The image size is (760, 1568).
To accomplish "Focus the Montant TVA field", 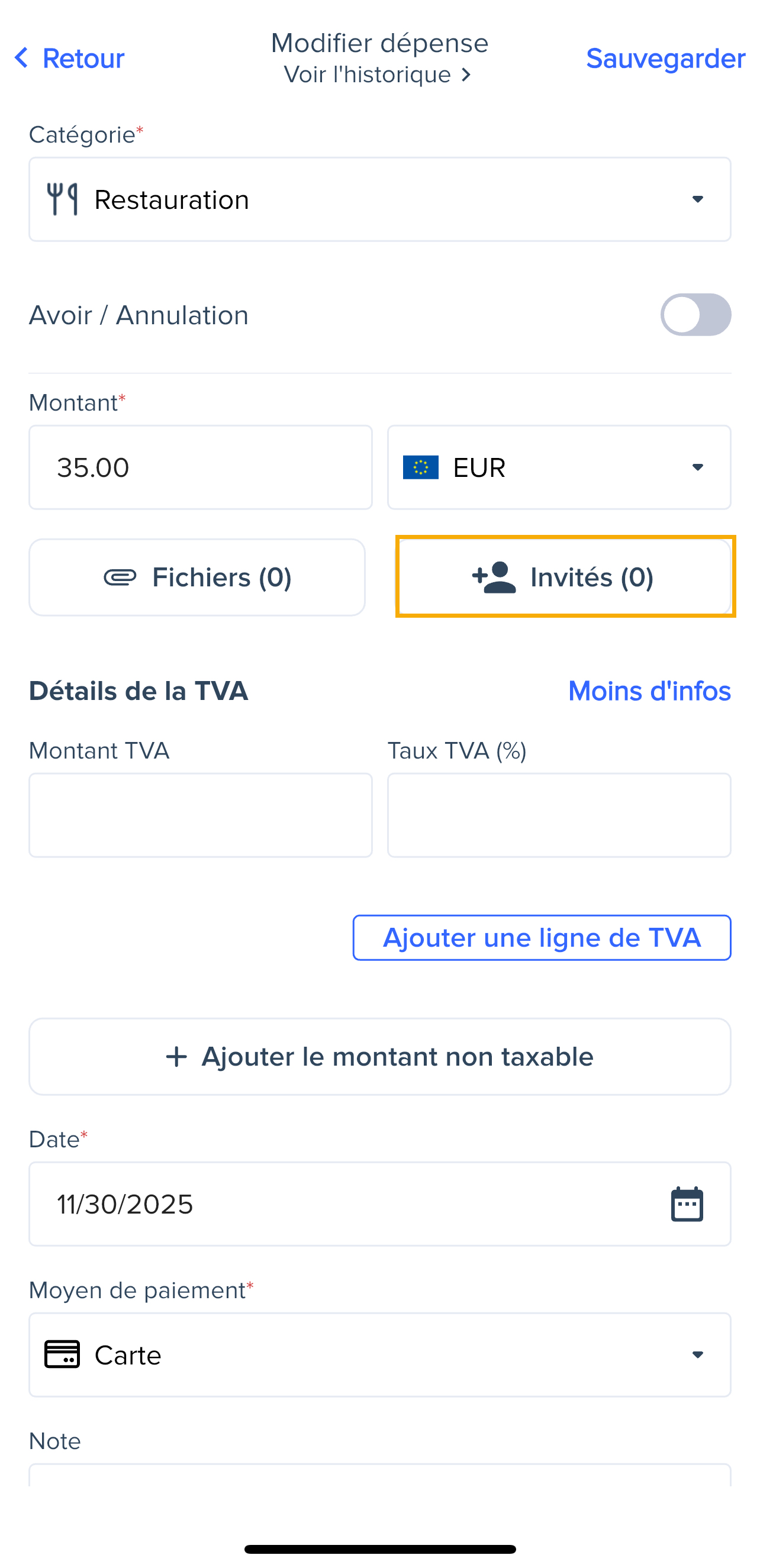I will coord(200,815).
